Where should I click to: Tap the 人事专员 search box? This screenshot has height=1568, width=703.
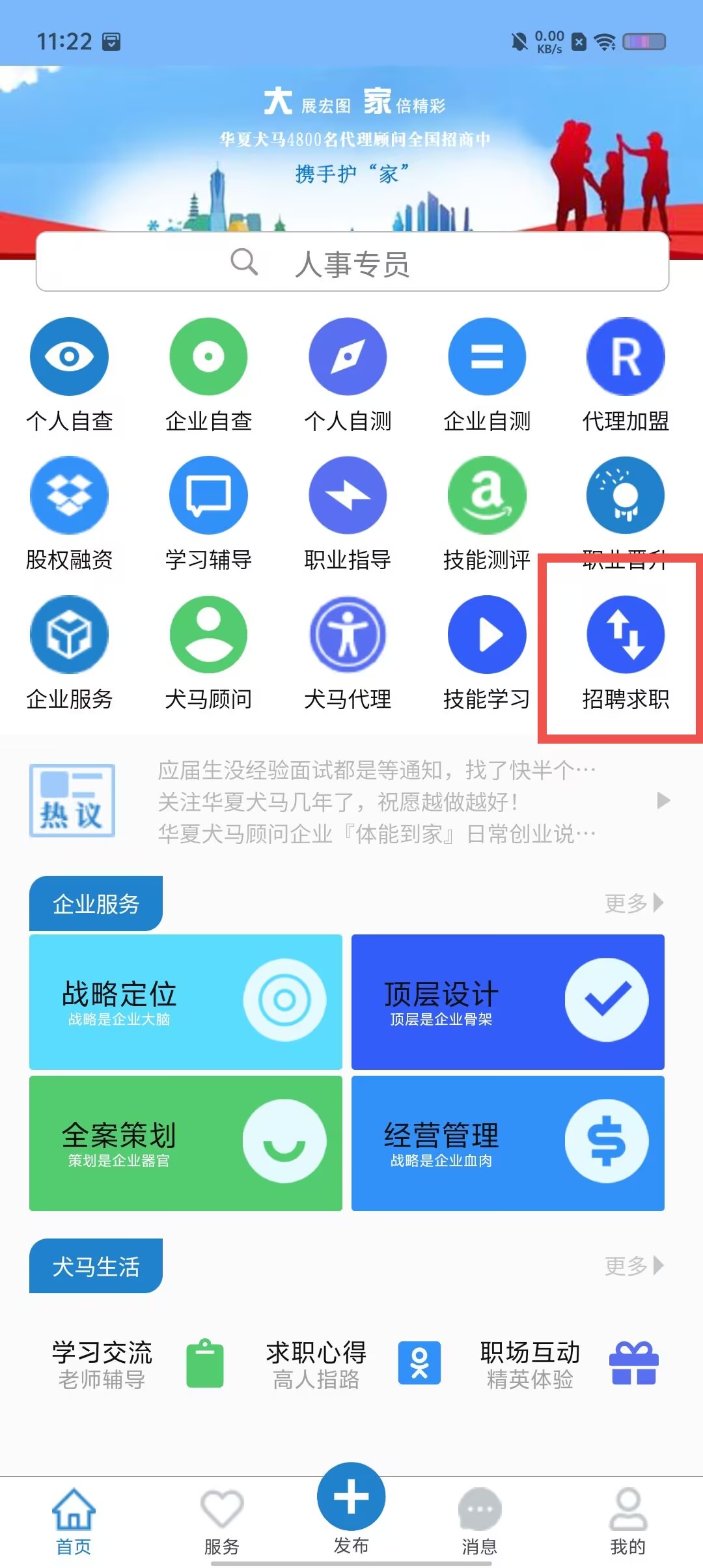click(x=352, y=262)
